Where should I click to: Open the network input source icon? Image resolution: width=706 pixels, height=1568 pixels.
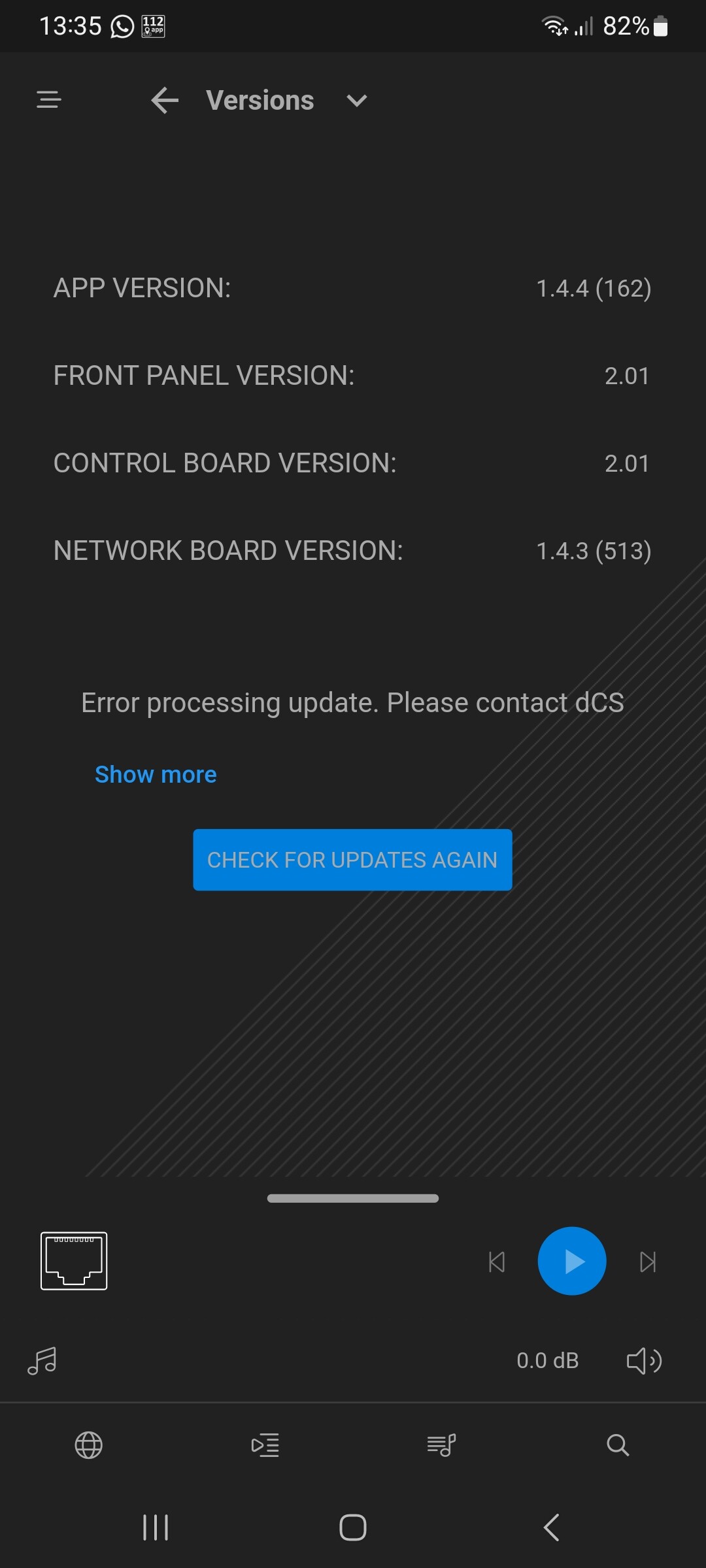pos(74,1261)
